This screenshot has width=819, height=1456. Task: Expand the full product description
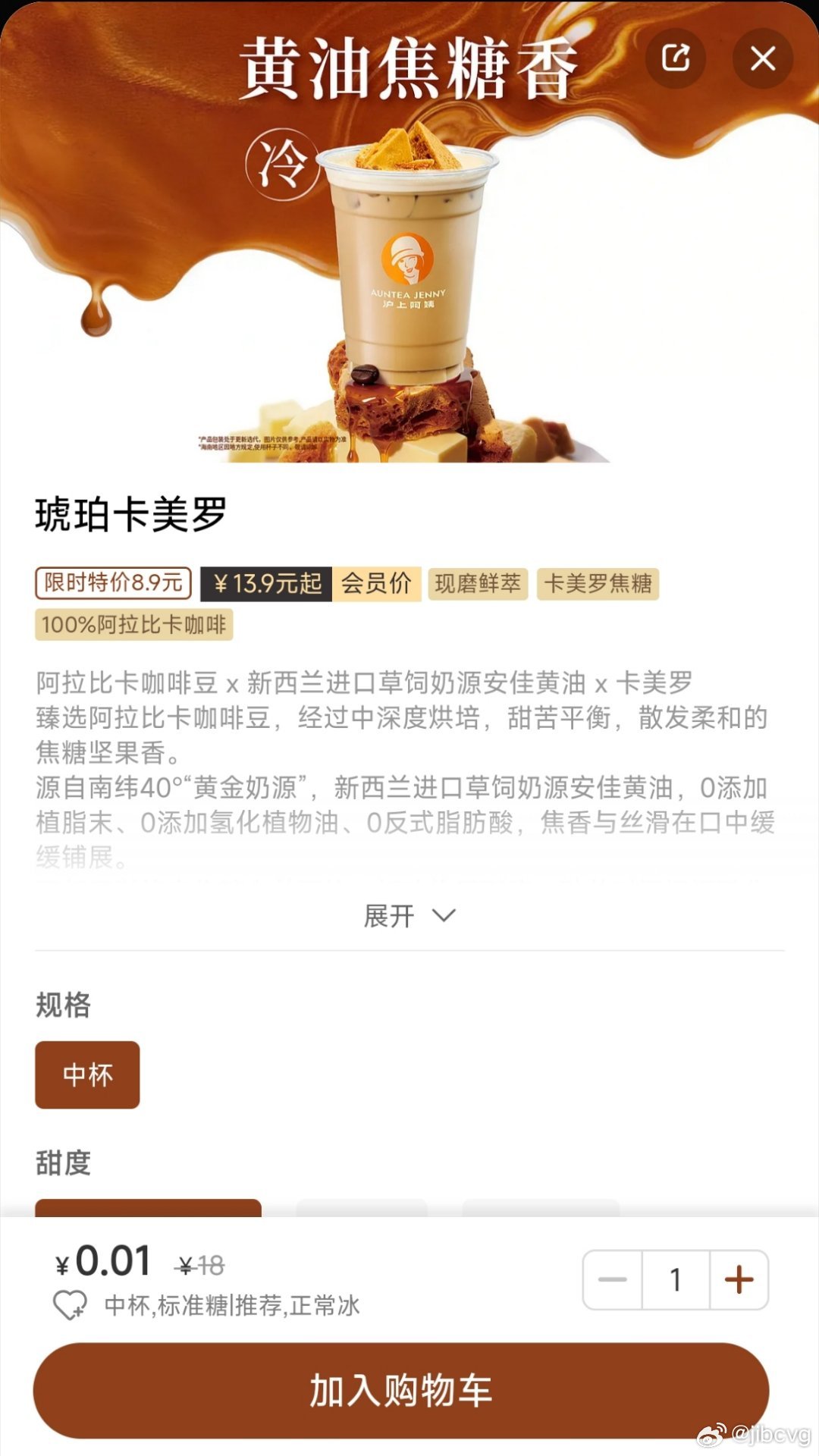point(409,916)
